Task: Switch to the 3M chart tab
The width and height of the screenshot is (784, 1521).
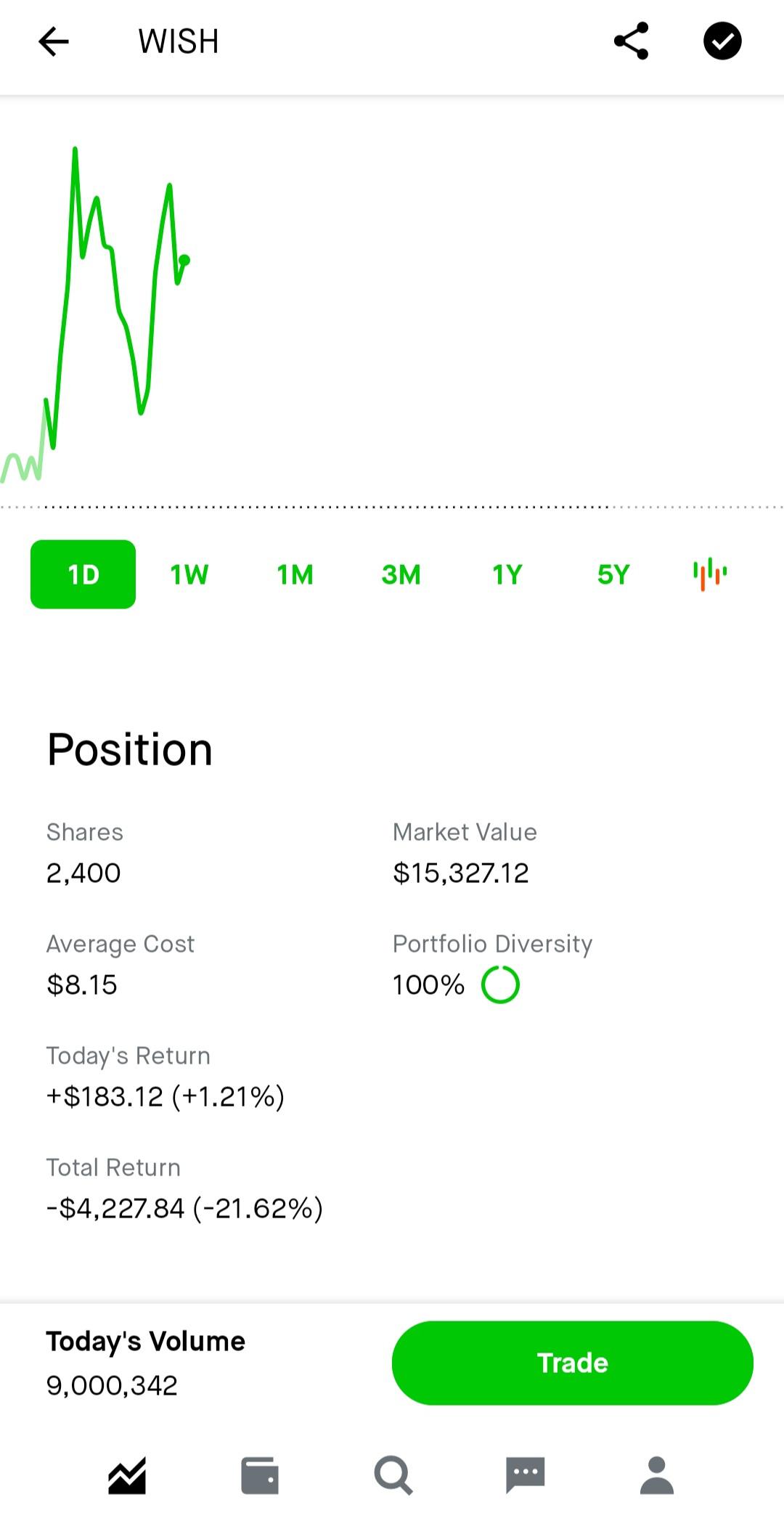Action: click(401, 574)
